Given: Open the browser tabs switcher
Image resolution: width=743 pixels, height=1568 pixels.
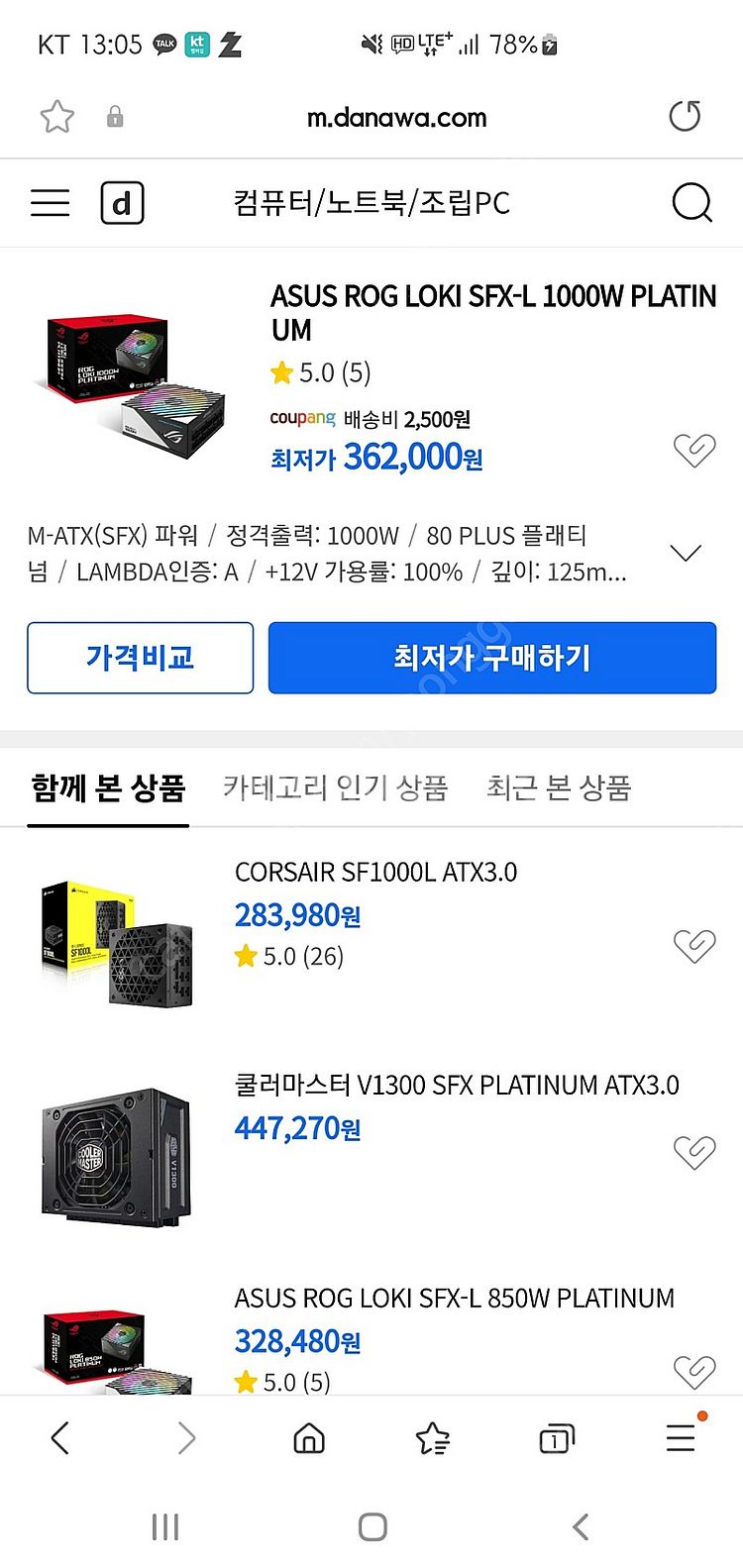Looking at the screenshot, I should click(x=556, y=1438).
